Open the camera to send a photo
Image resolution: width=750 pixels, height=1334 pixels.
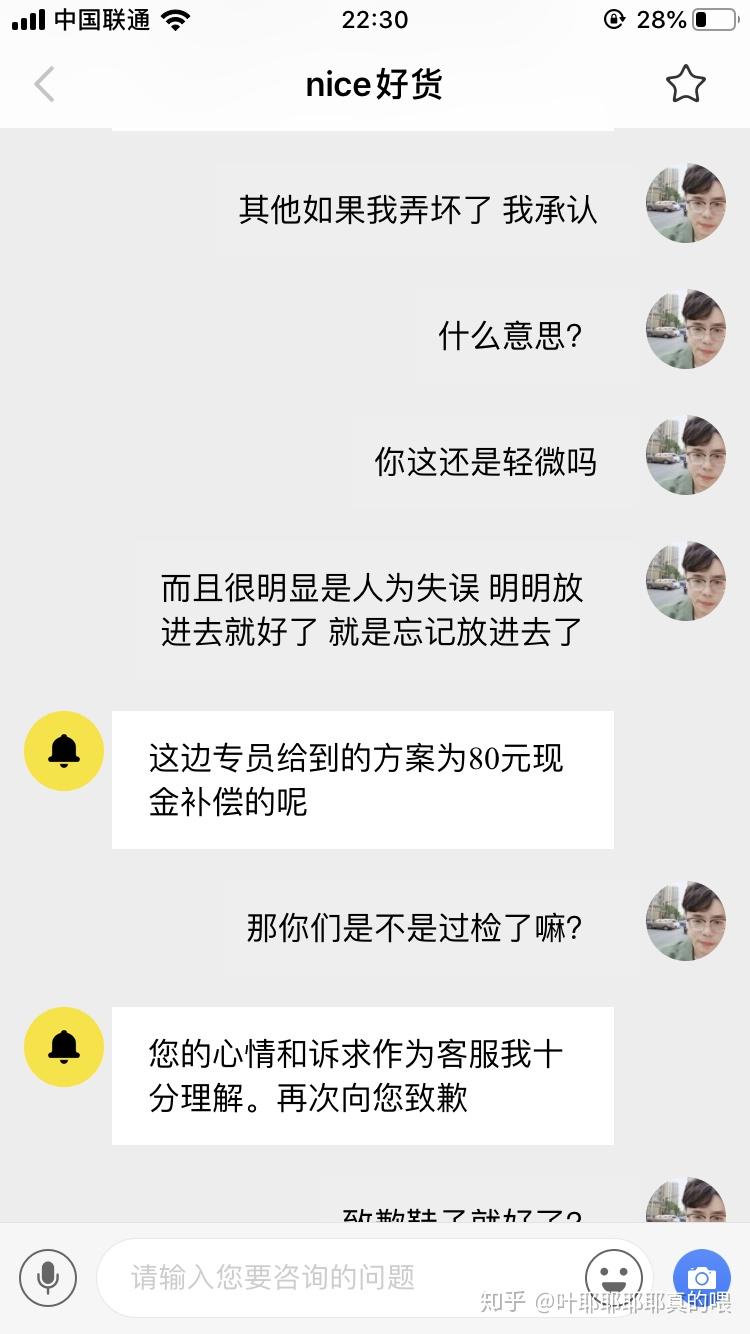(701, 1277)
